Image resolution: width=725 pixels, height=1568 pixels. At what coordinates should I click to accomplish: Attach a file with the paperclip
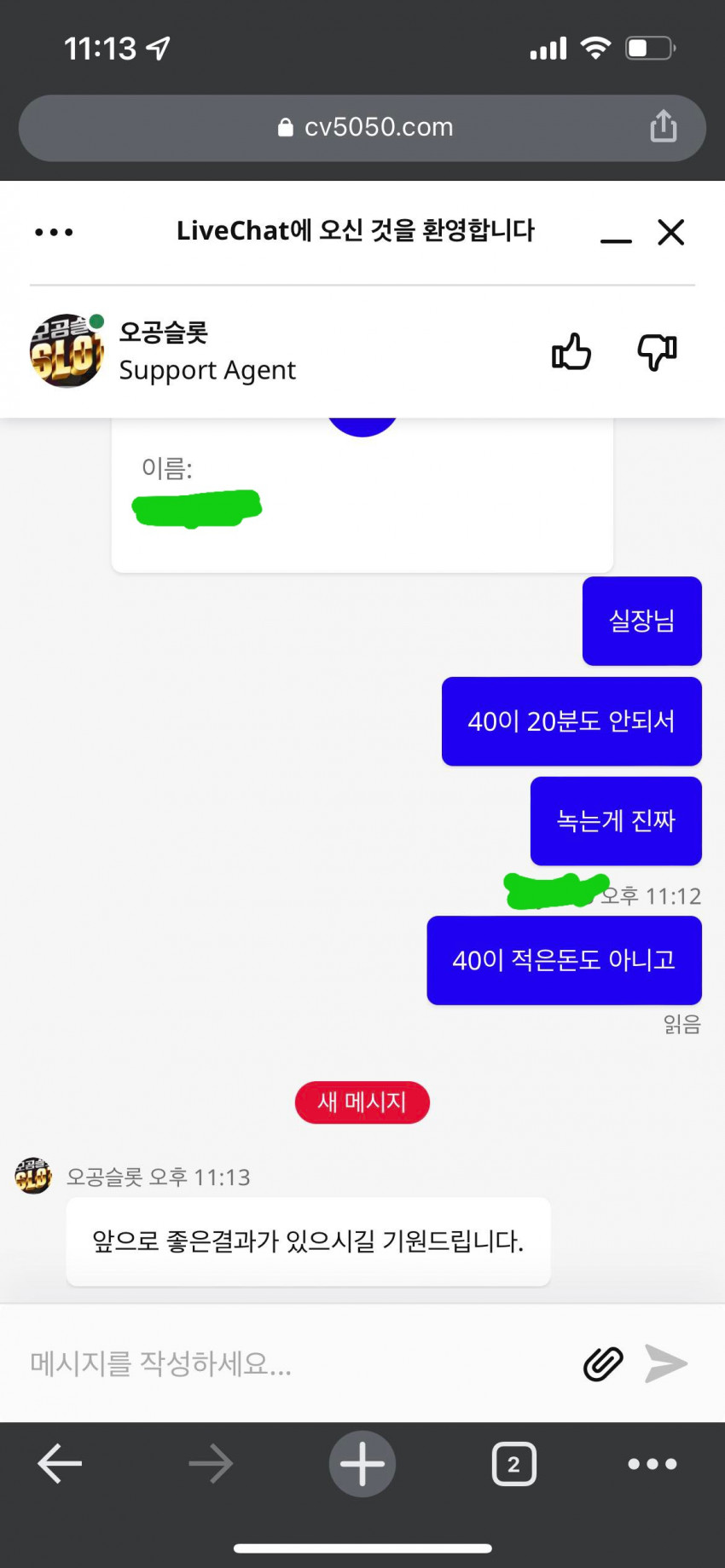(x=603, y=1363)
